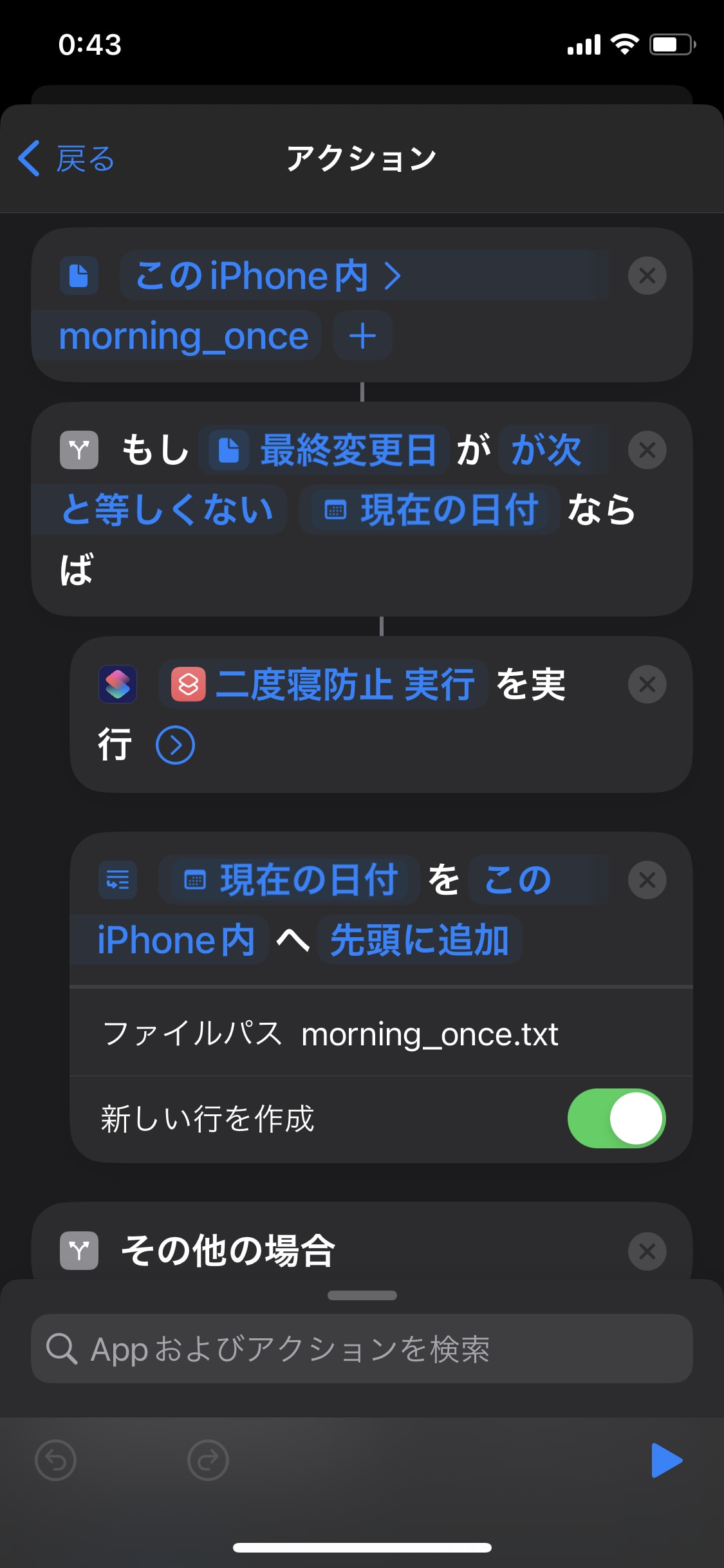
Task: Undo the last edit
Action: (55, 1461)
